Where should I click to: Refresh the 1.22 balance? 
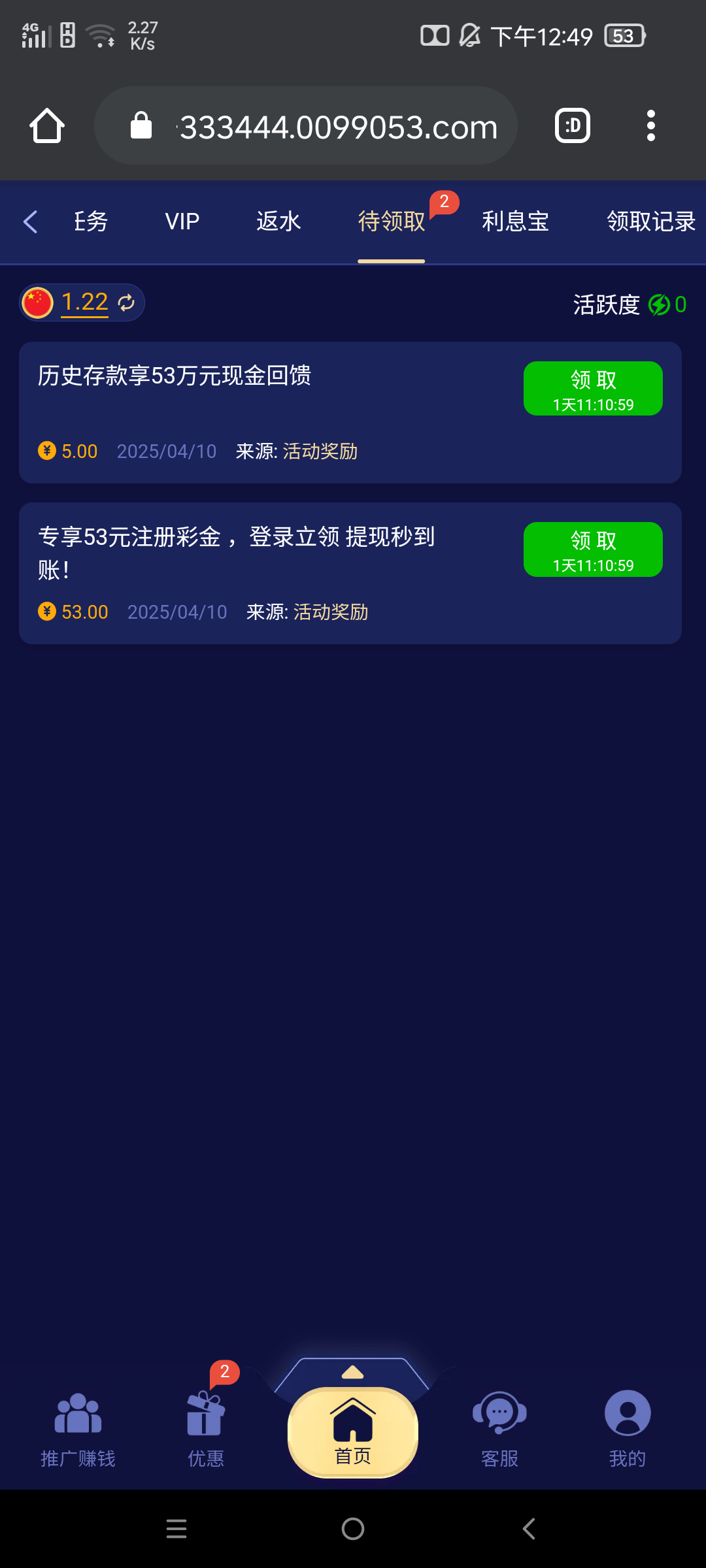(x=126, y=302)
